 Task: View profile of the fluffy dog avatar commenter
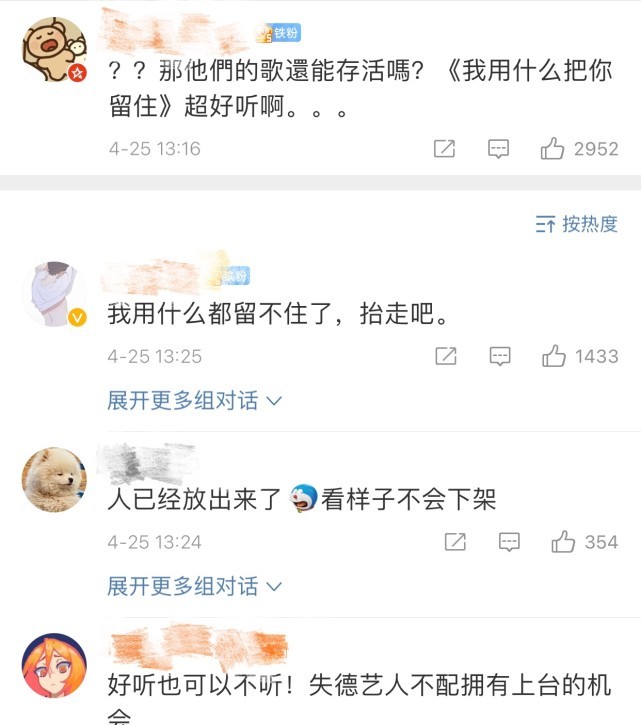(x=54, y=479)
